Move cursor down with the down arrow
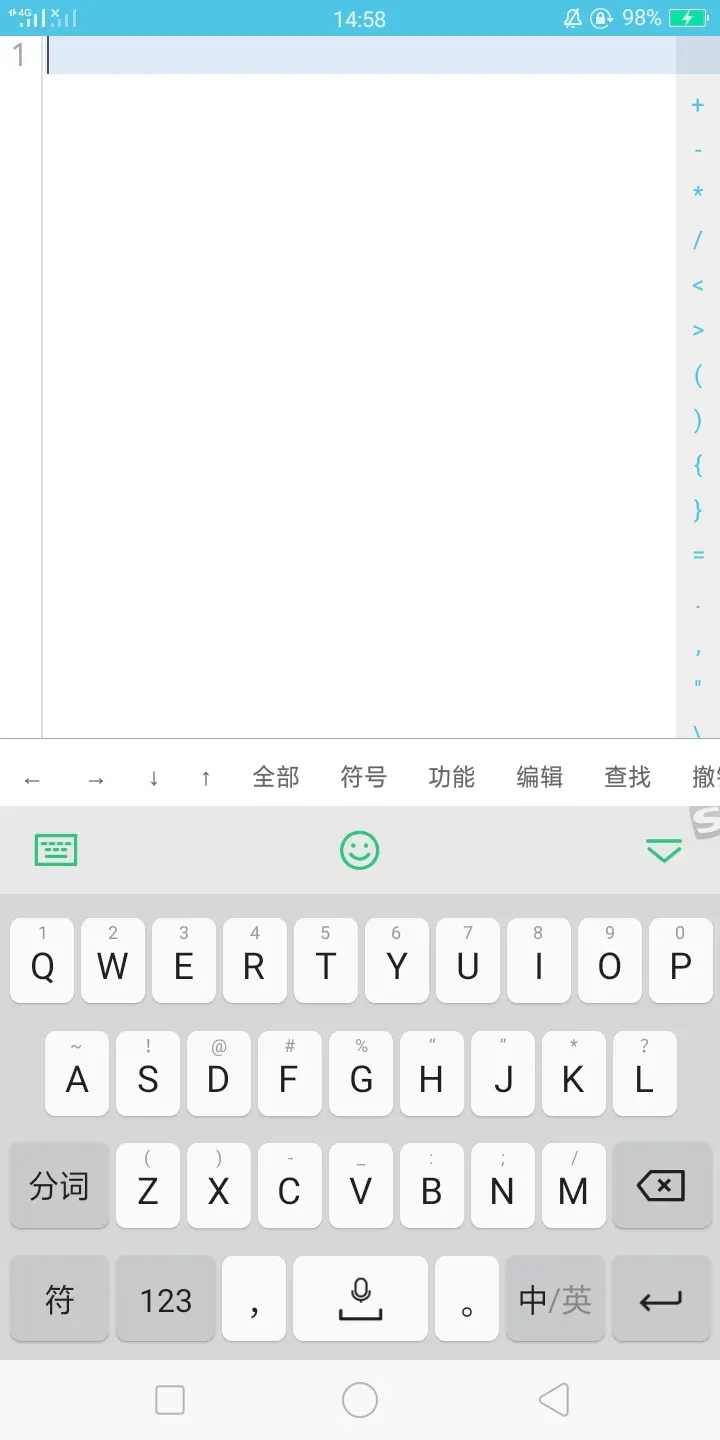 click(153, 778)
